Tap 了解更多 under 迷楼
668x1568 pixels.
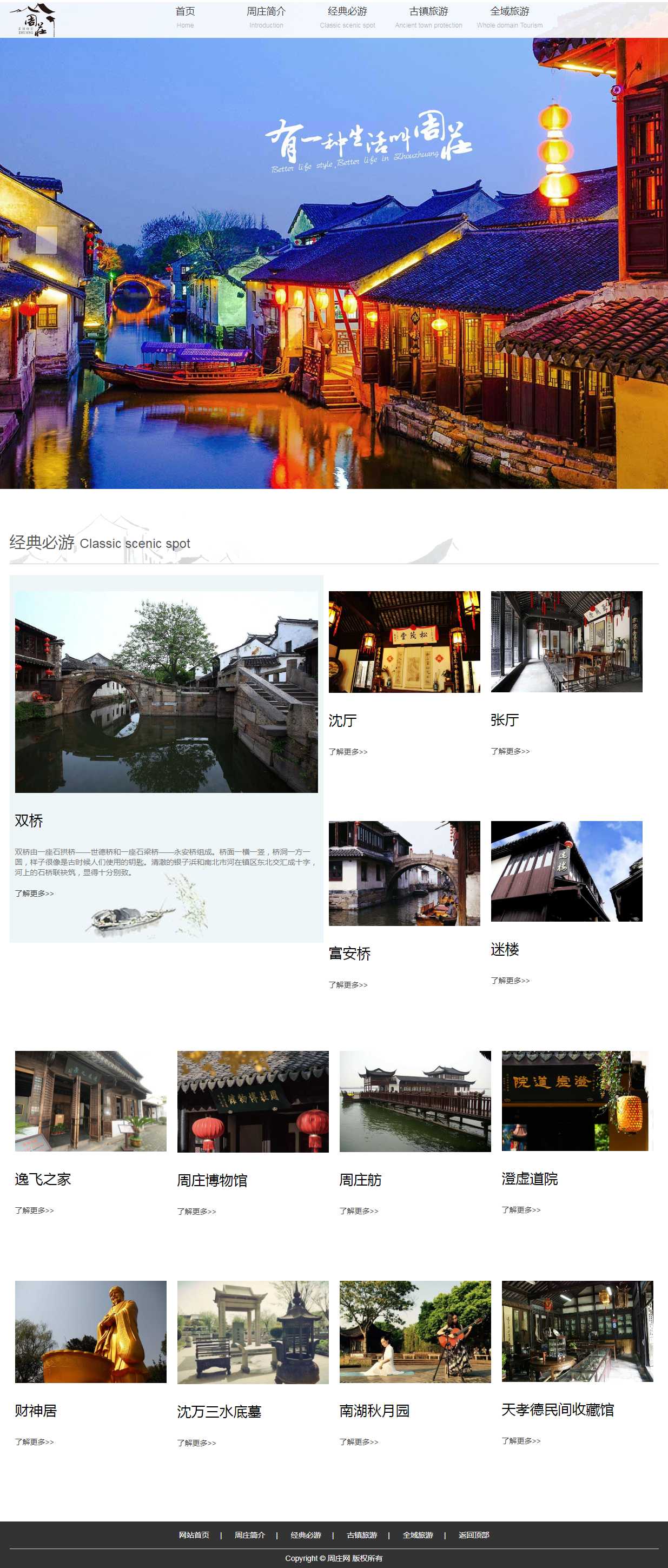pos(510,981)
